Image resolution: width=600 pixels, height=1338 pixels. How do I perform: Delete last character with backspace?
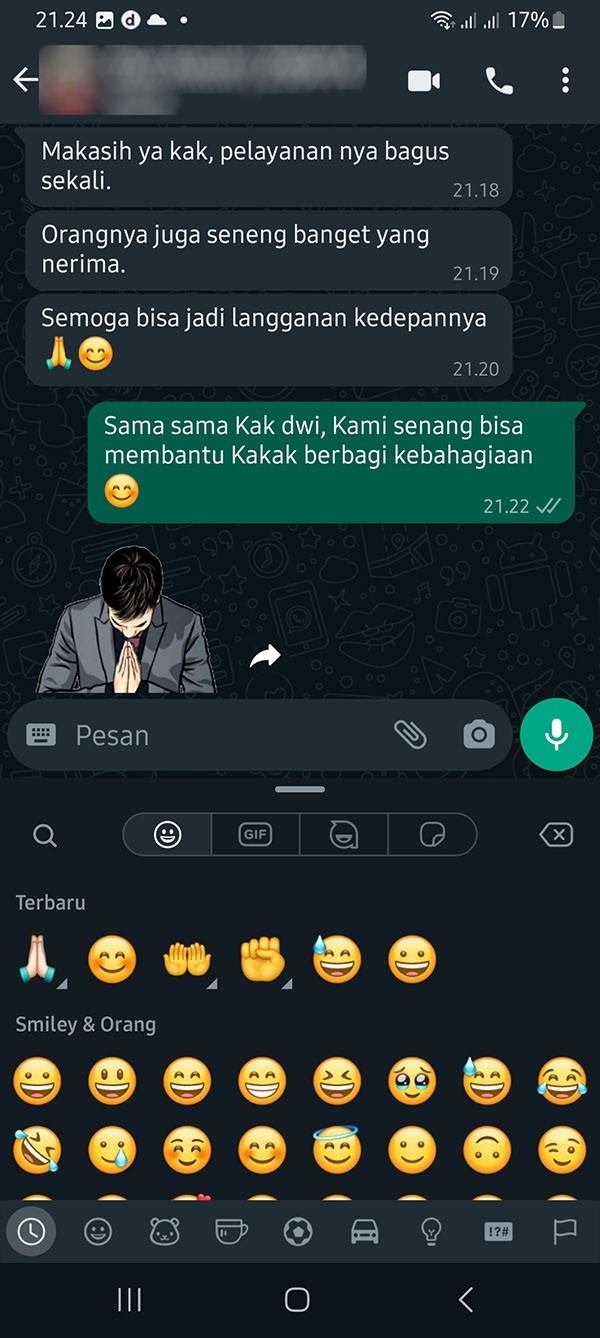coord(556,835)
